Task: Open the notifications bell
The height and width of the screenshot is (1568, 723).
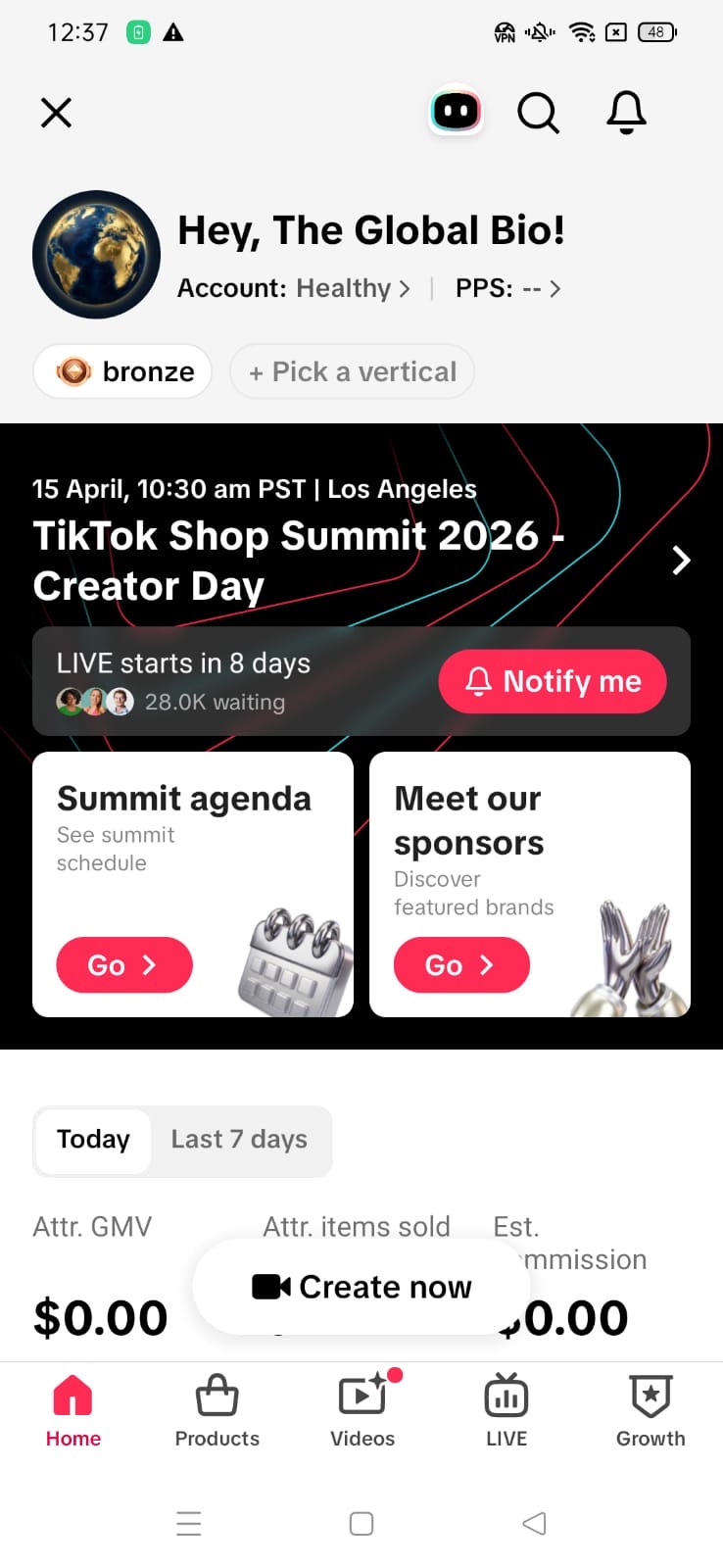Action: [x=626, y=113]
